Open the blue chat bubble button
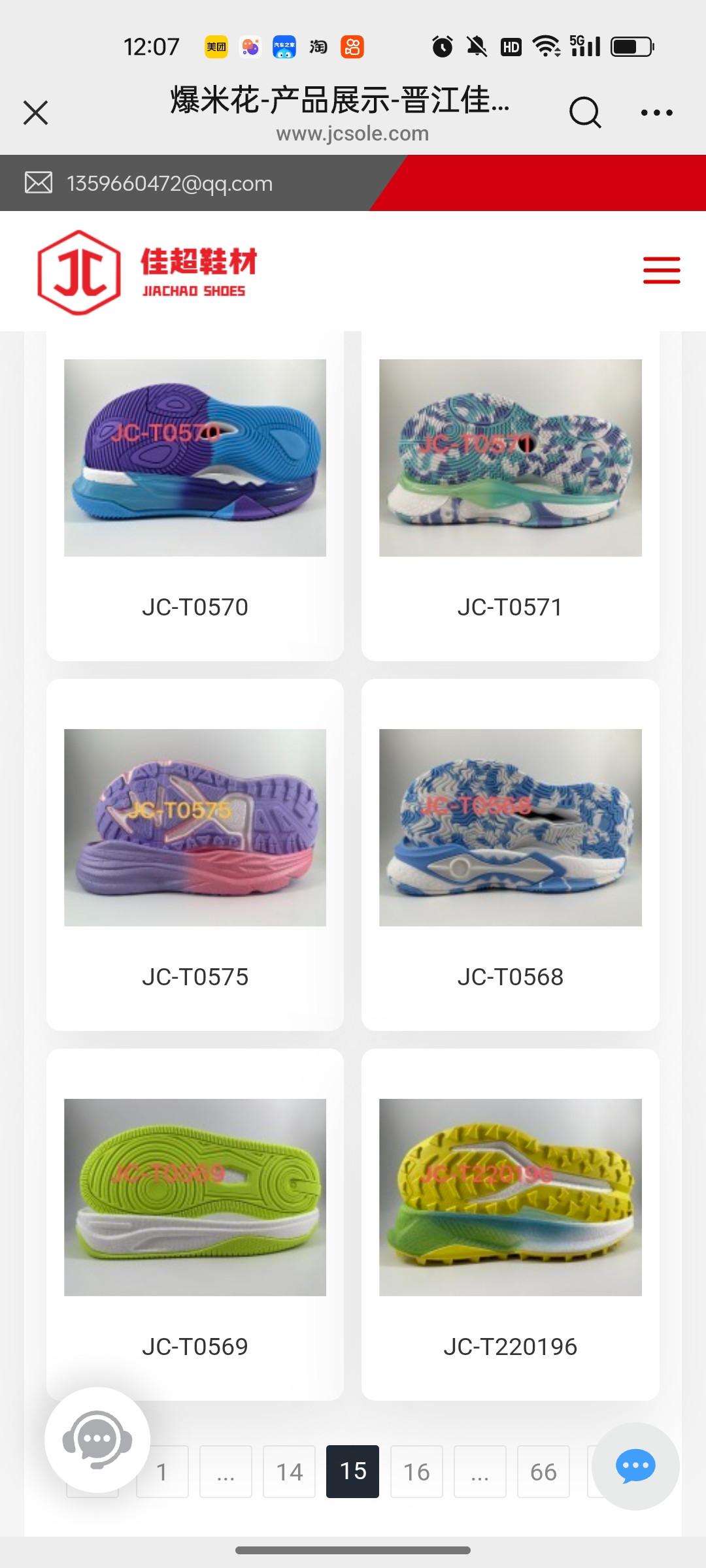Image resolution: width=706 pixels, height=1568 pixels. pyautogui.click(x=635, y=1466)
